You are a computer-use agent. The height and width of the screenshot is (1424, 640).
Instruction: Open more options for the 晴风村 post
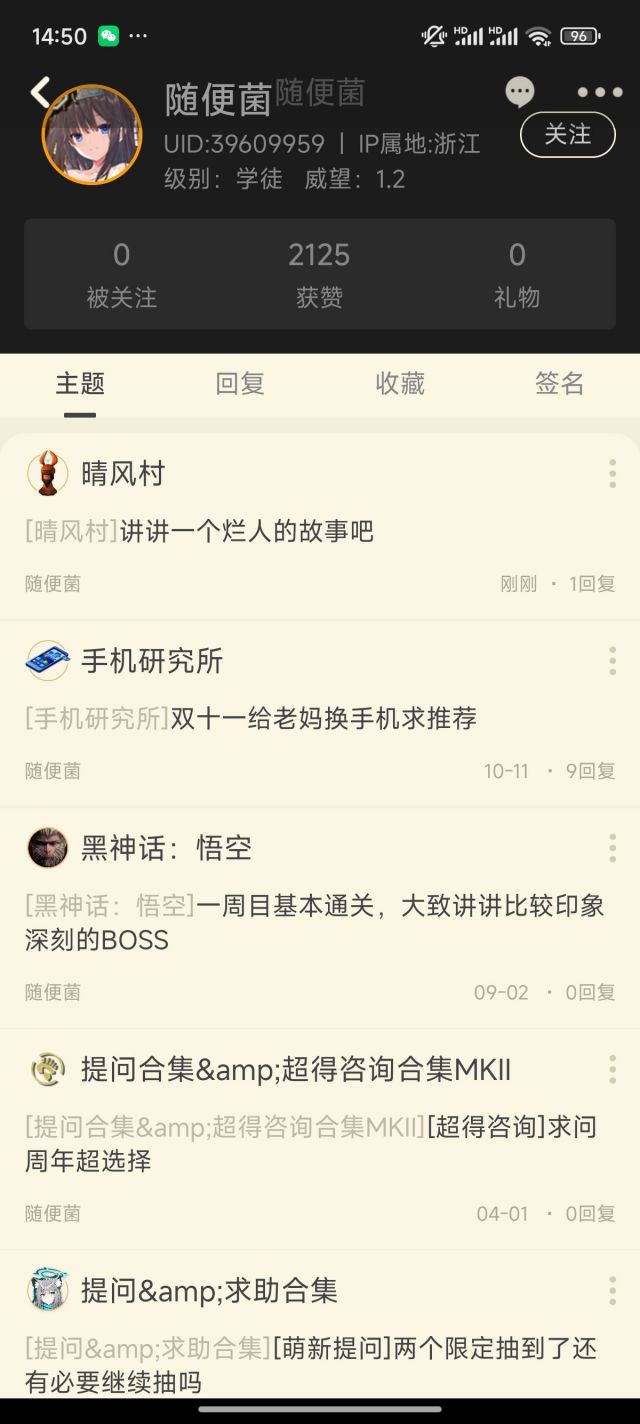(x=612, y=473)
